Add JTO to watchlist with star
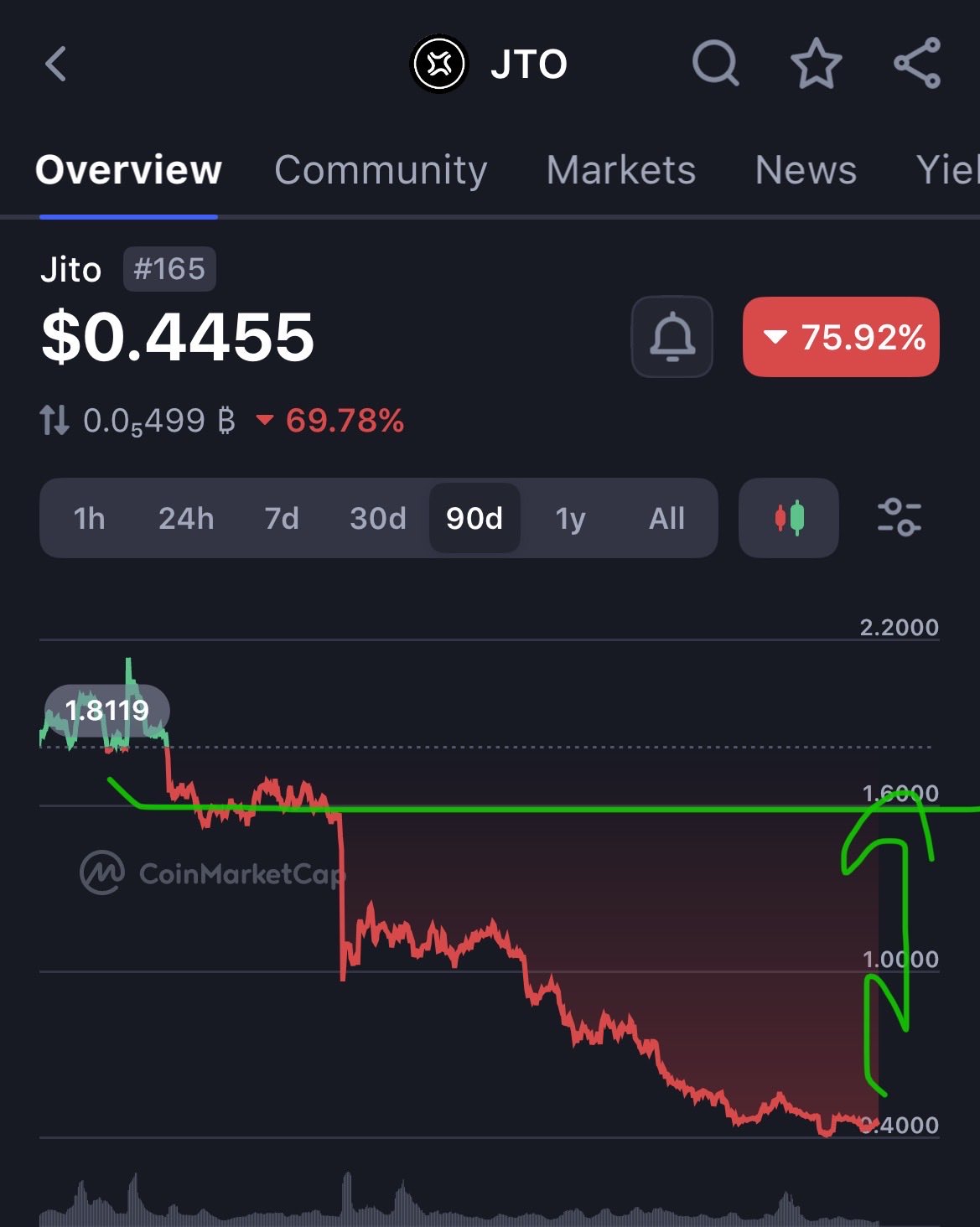This screenshot has width=980, height=1227. (816, 64)
